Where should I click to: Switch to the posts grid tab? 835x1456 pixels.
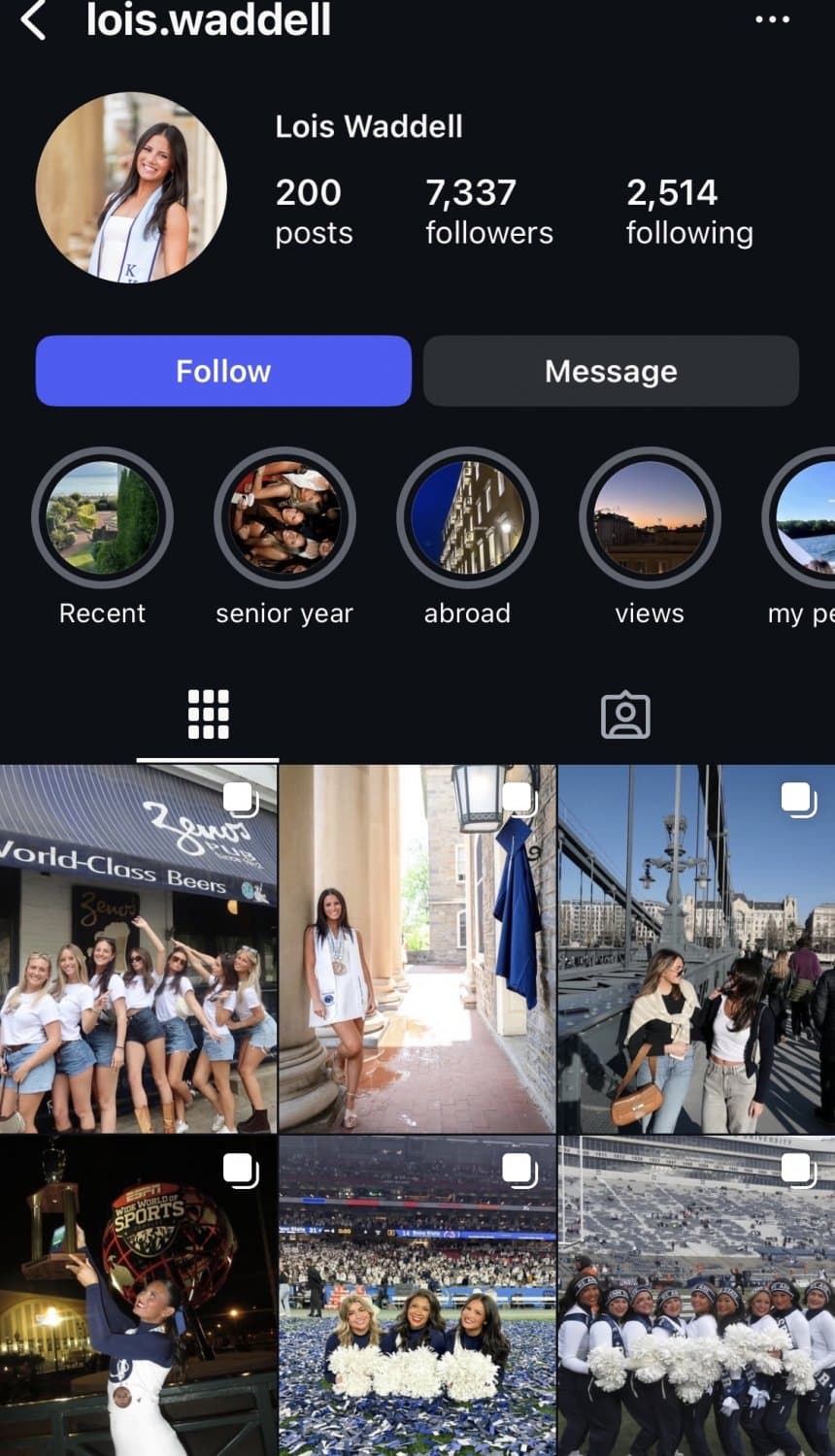point(208,715)
